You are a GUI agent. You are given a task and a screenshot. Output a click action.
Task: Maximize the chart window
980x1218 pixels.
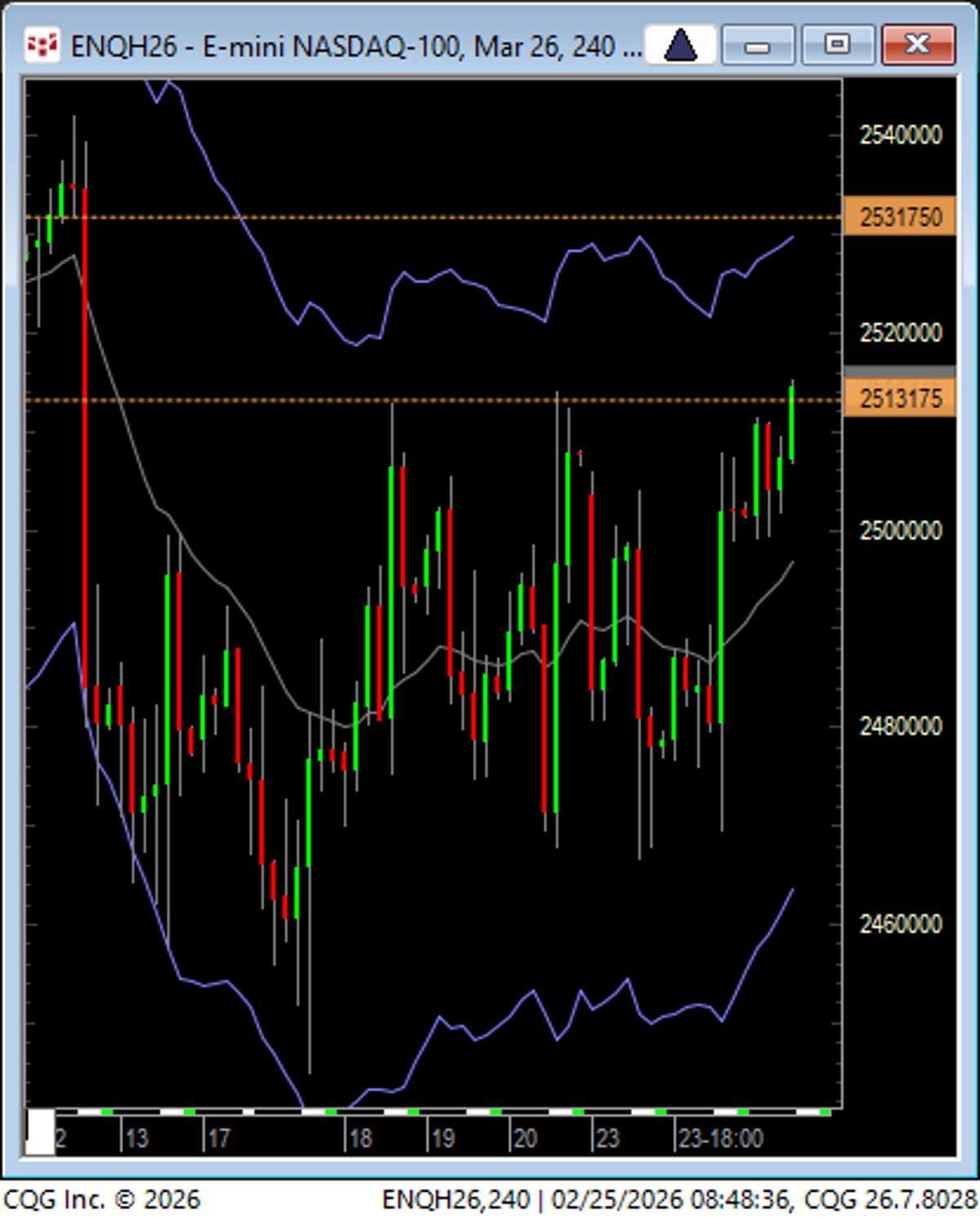837,44
